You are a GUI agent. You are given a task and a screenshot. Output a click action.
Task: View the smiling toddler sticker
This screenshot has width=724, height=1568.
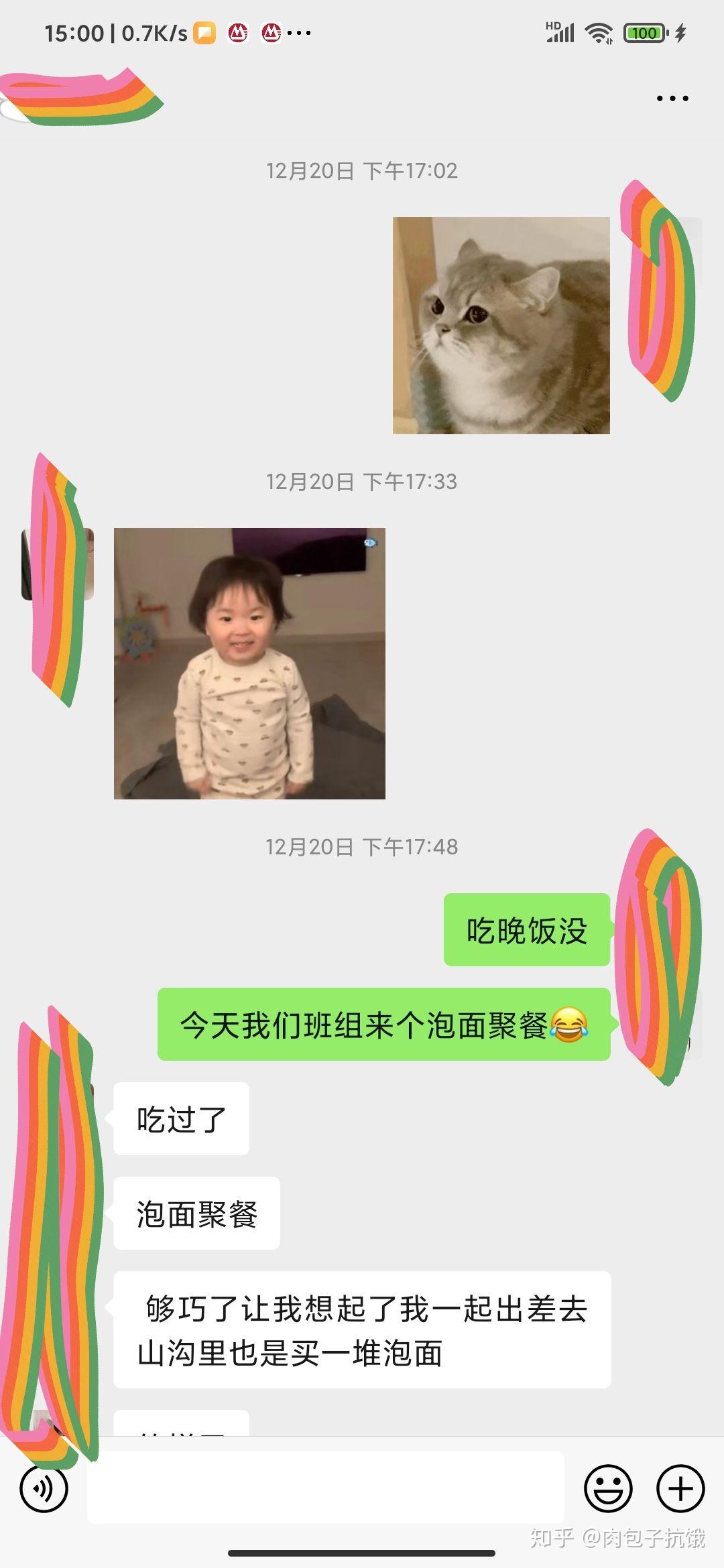tap(249, 663)
